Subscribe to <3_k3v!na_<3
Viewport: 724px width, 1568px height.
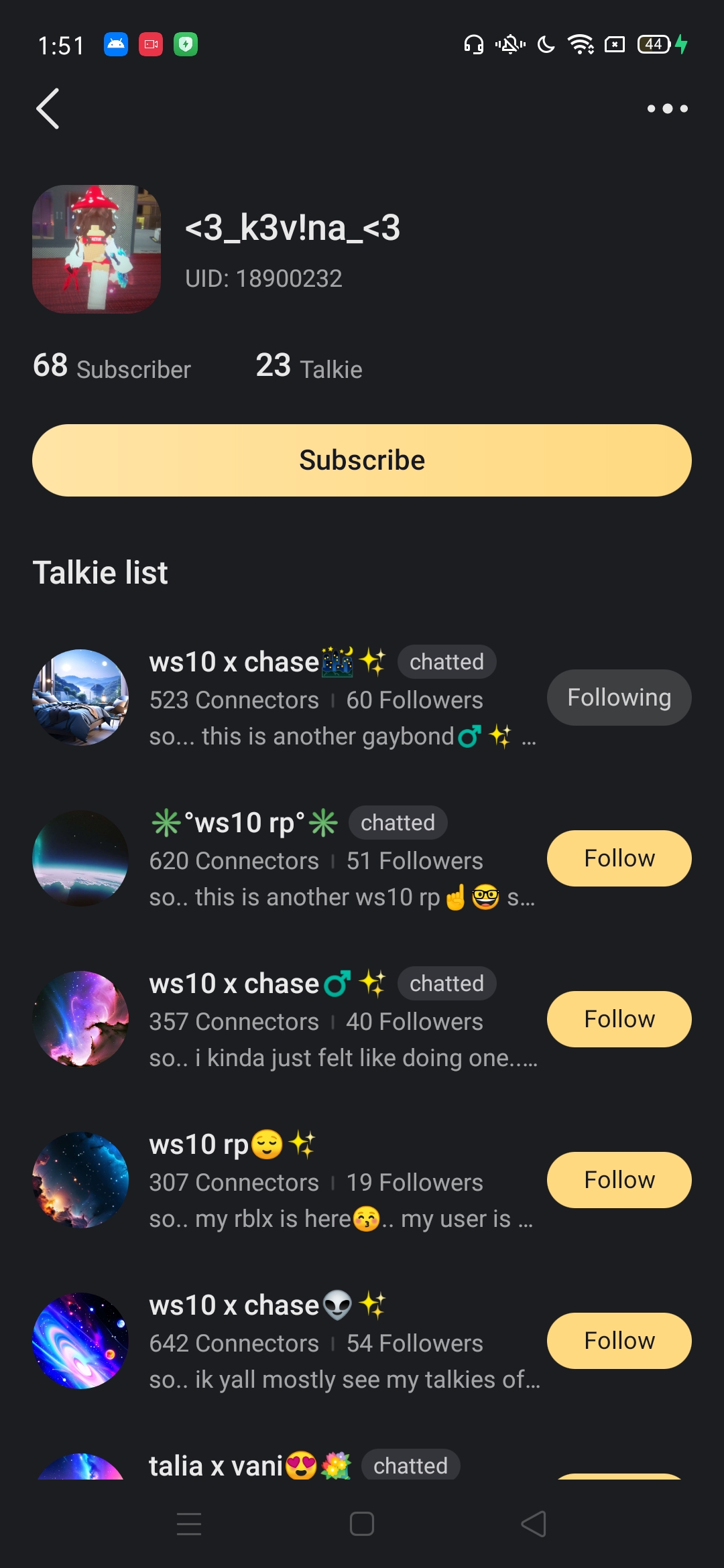pyautogui.click(x=362, y=460)
